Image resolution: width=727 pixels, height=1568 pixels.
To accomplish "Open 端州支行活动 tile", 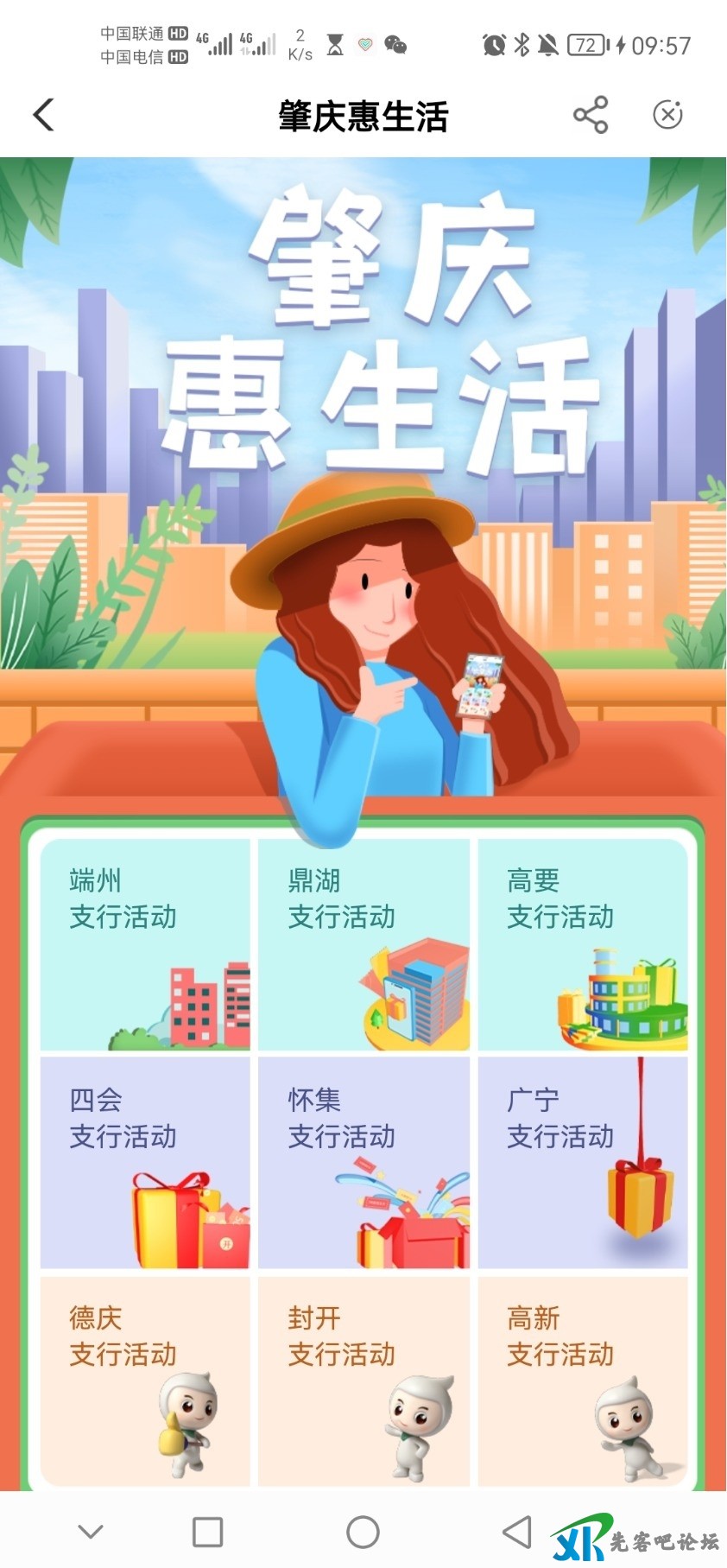I will tap(145, 944).
